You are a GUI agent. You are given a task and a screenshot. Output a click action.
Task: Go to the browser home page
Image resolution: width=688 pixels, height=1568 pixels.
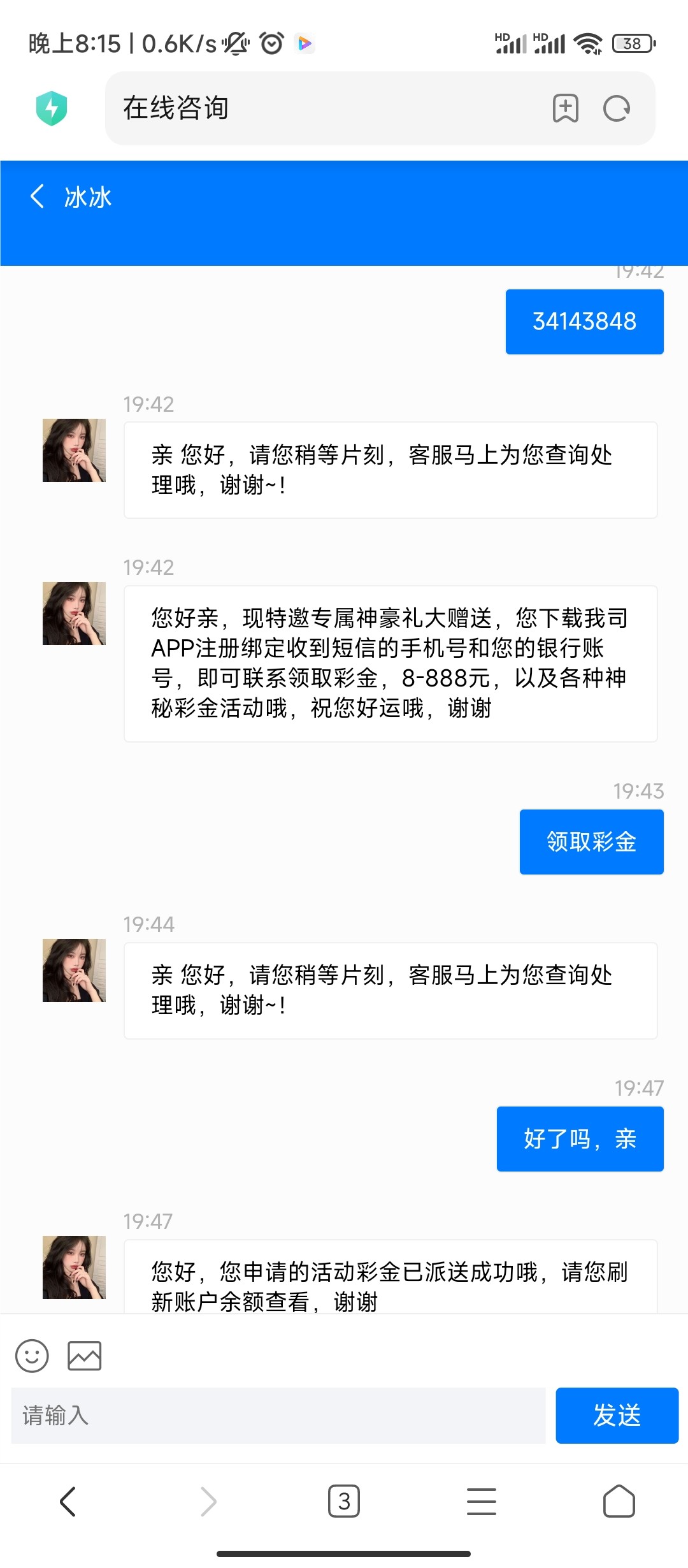[x=619, y=1502]
